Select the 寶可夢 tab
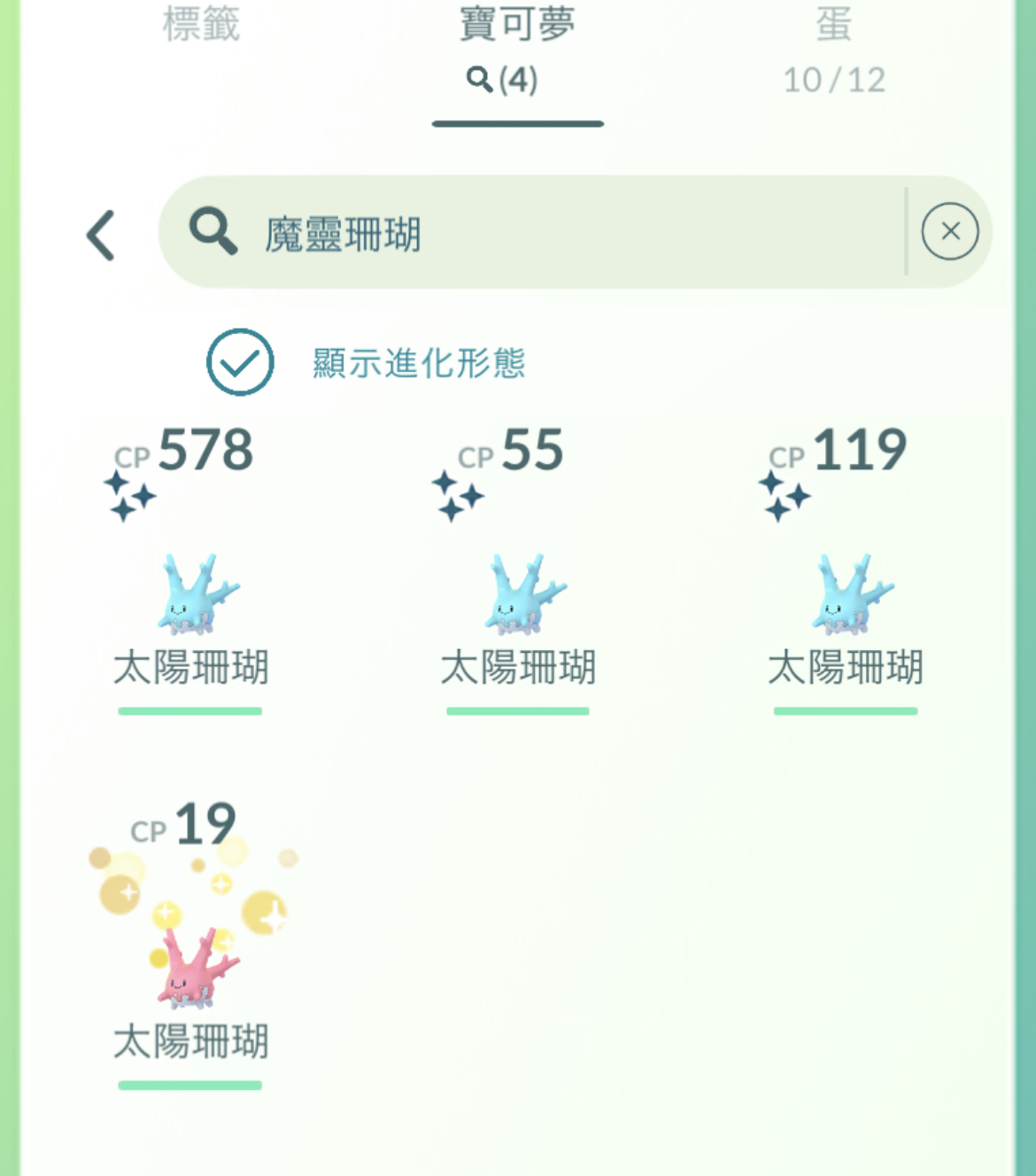The width and height of the screenshot is (1036, 1176). click(517, 49)
